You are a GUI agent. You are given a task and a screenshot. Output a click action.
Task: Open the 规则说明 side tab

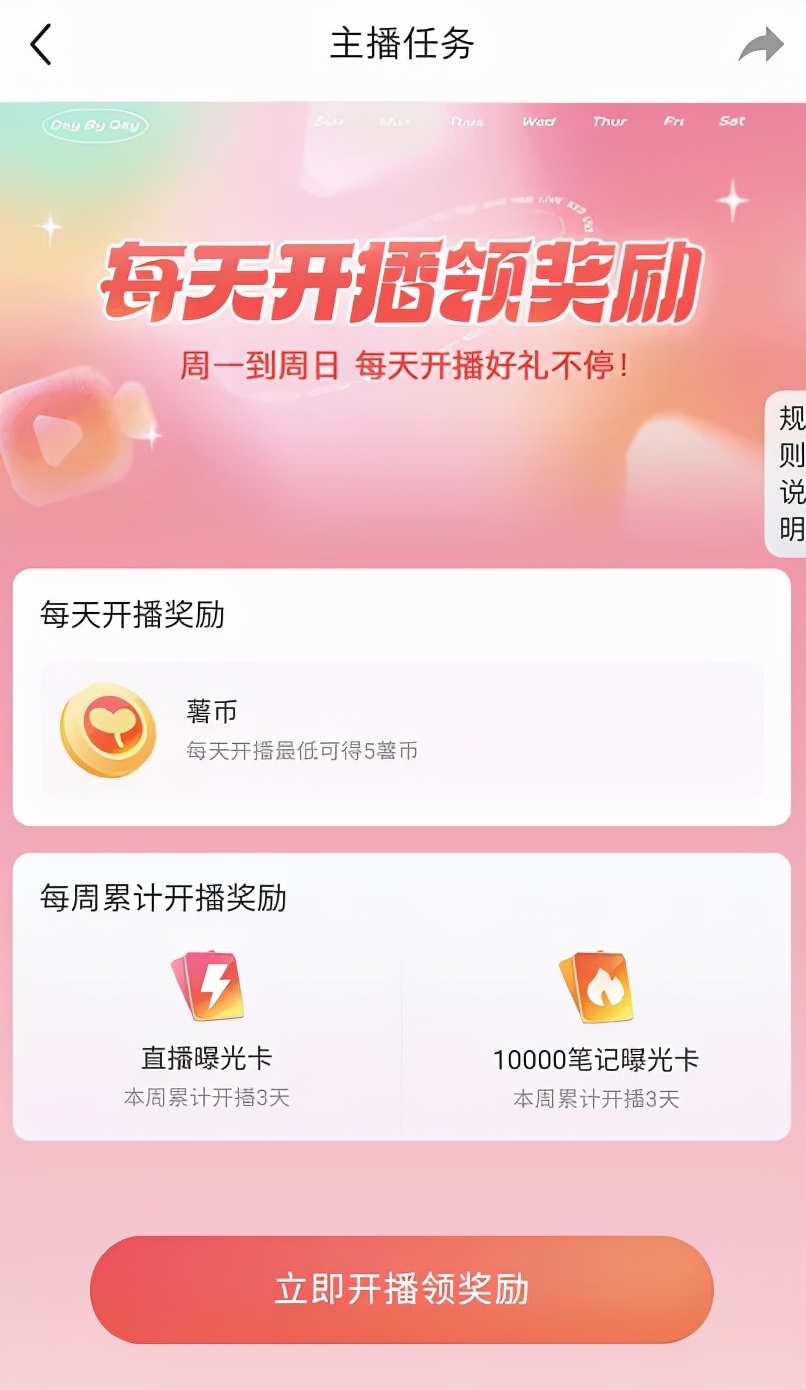tap(789, 474)
